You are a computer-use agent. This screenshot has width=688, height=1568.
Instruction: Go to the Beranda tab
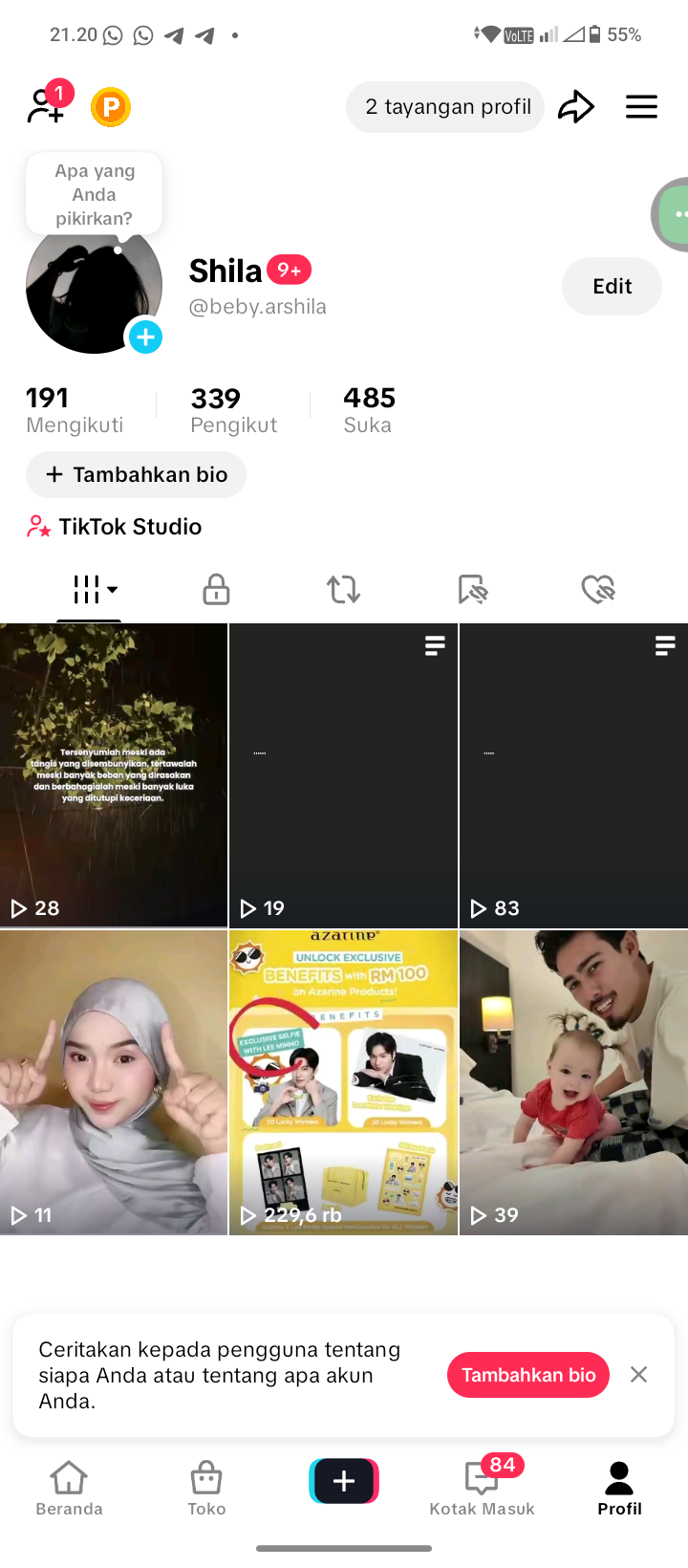pos(69,1489)
